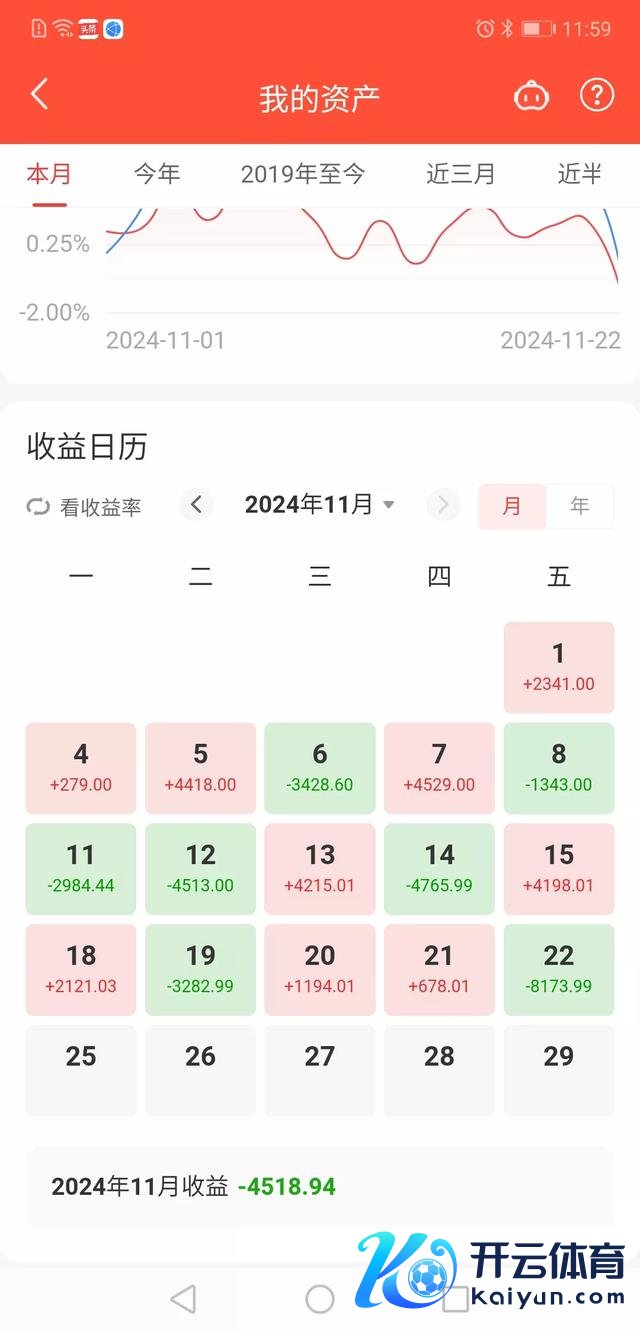Open day 1 with +2341.00 earnings
Image resolution: width=640 pixels, height=1330 pixels.
[x=559, y=667]
